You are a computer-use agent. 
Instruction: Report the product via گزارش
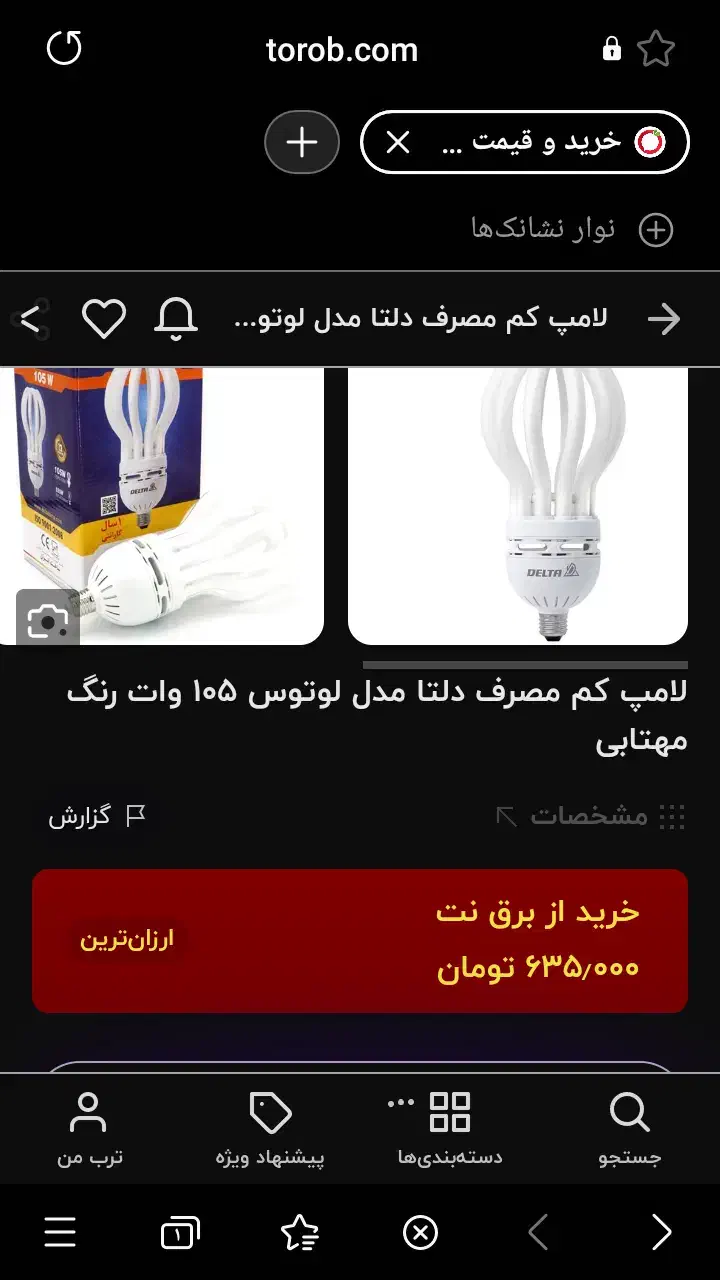click(x=98, y=816)
